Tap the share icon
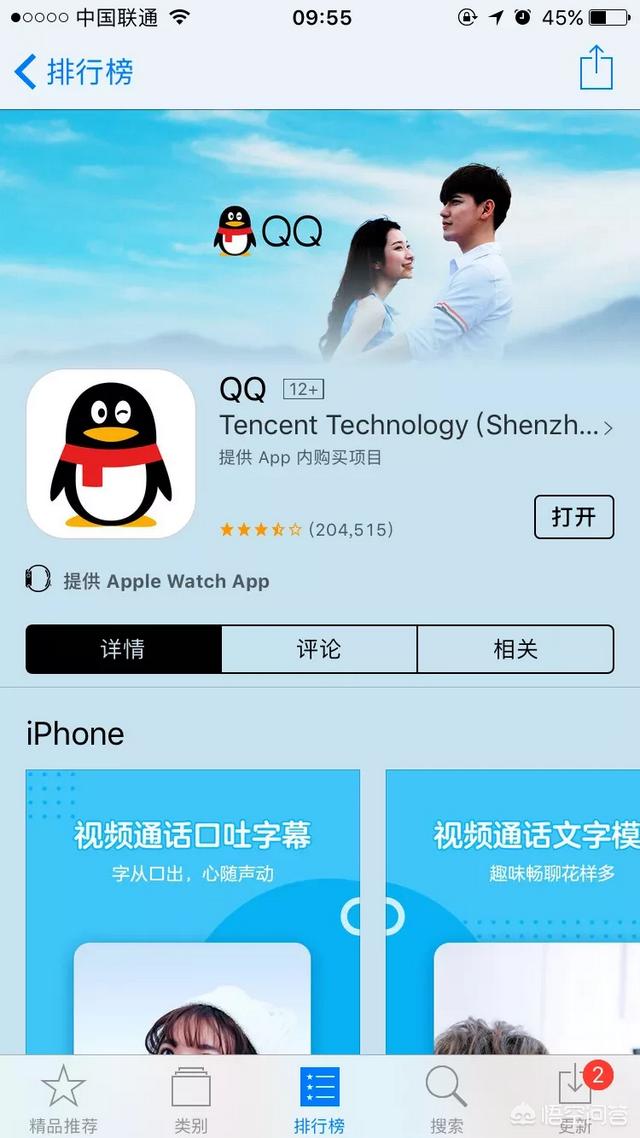 596,68
